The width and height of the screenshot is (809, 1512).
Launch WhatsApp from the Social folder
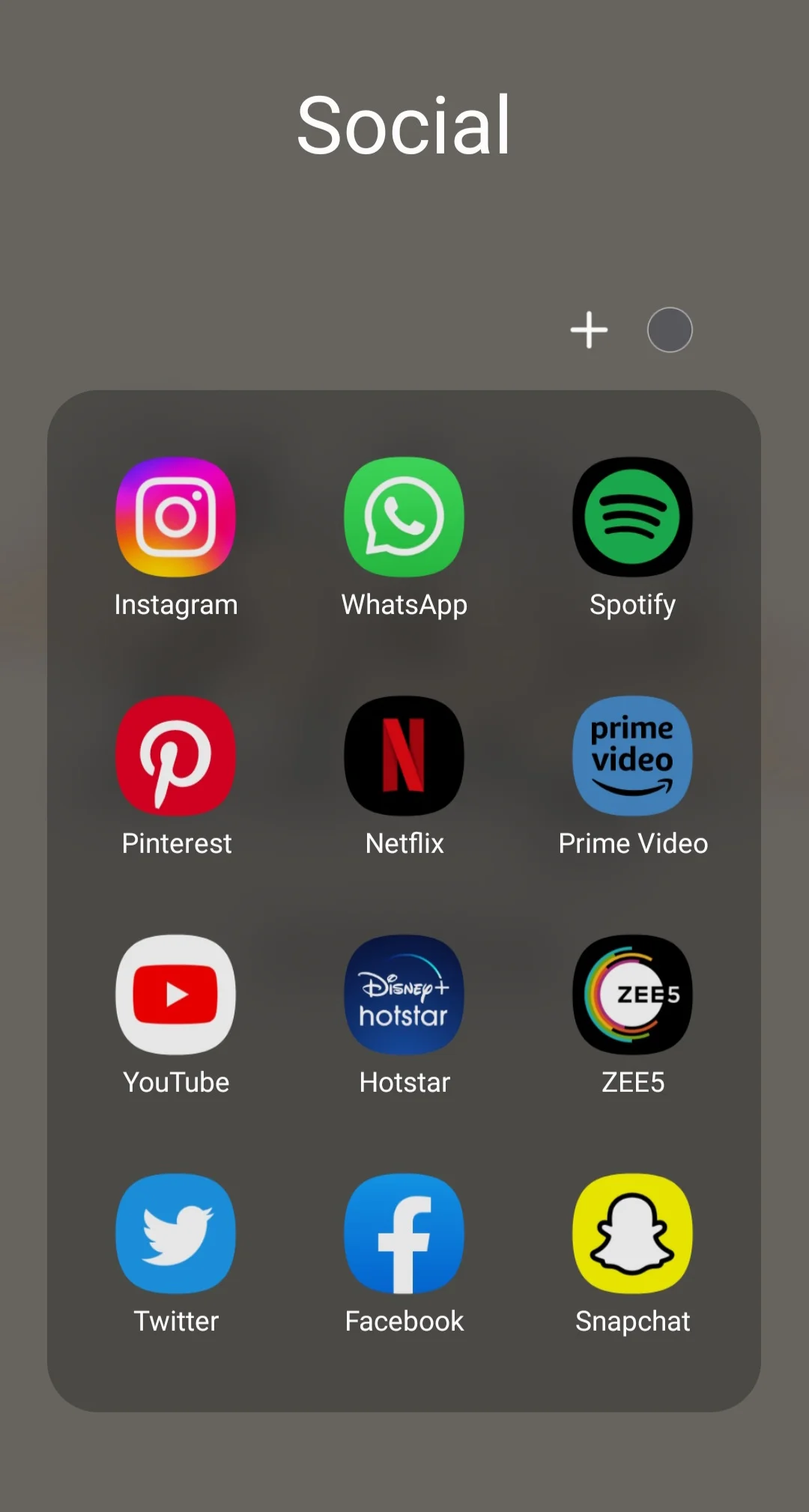pos(404,517)
